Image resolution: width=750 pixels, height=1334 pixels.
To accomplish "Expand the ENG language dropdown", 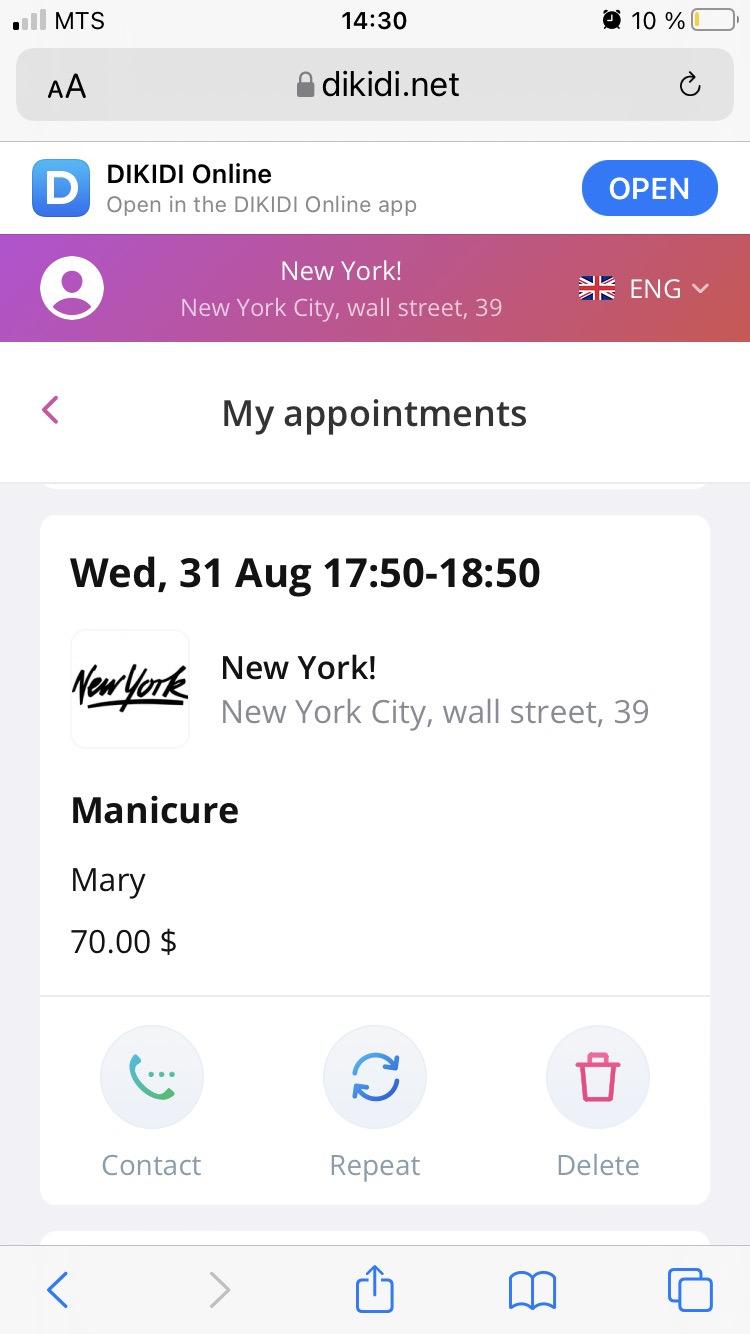I will pos(645,289).
